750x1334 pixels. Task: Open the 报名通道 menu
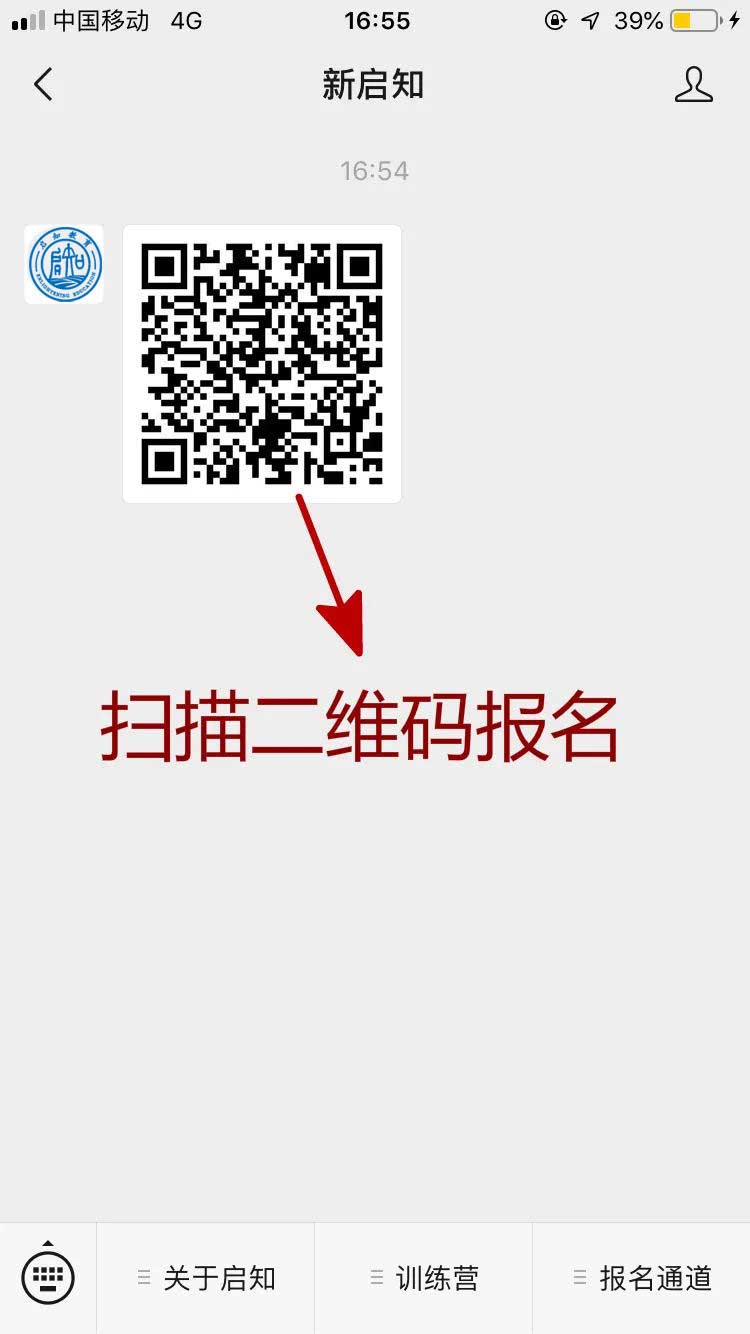642,1278
